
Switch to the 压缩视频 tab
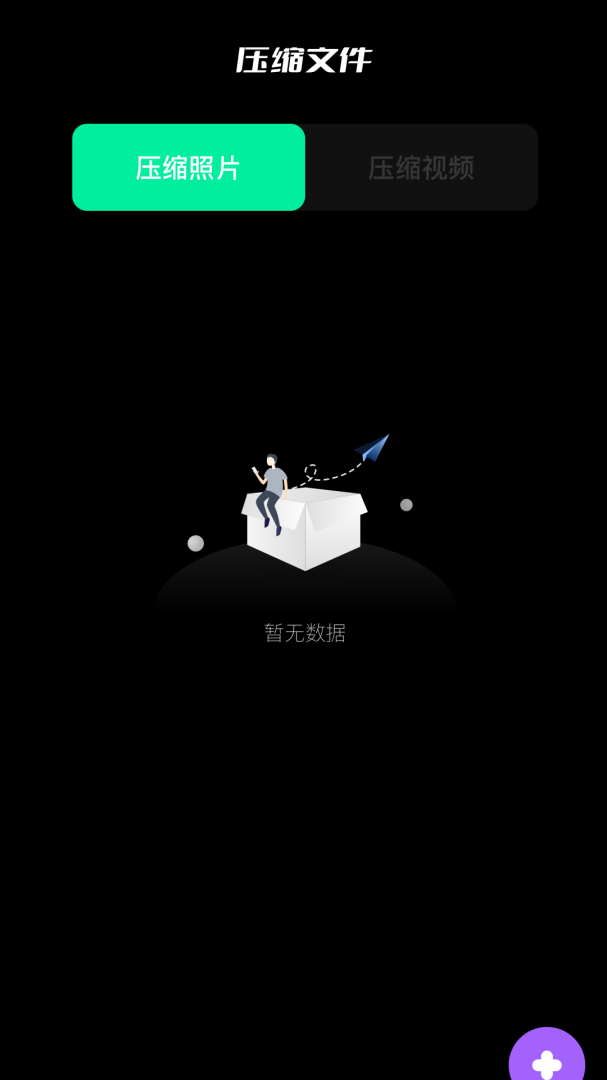[421, 167]
